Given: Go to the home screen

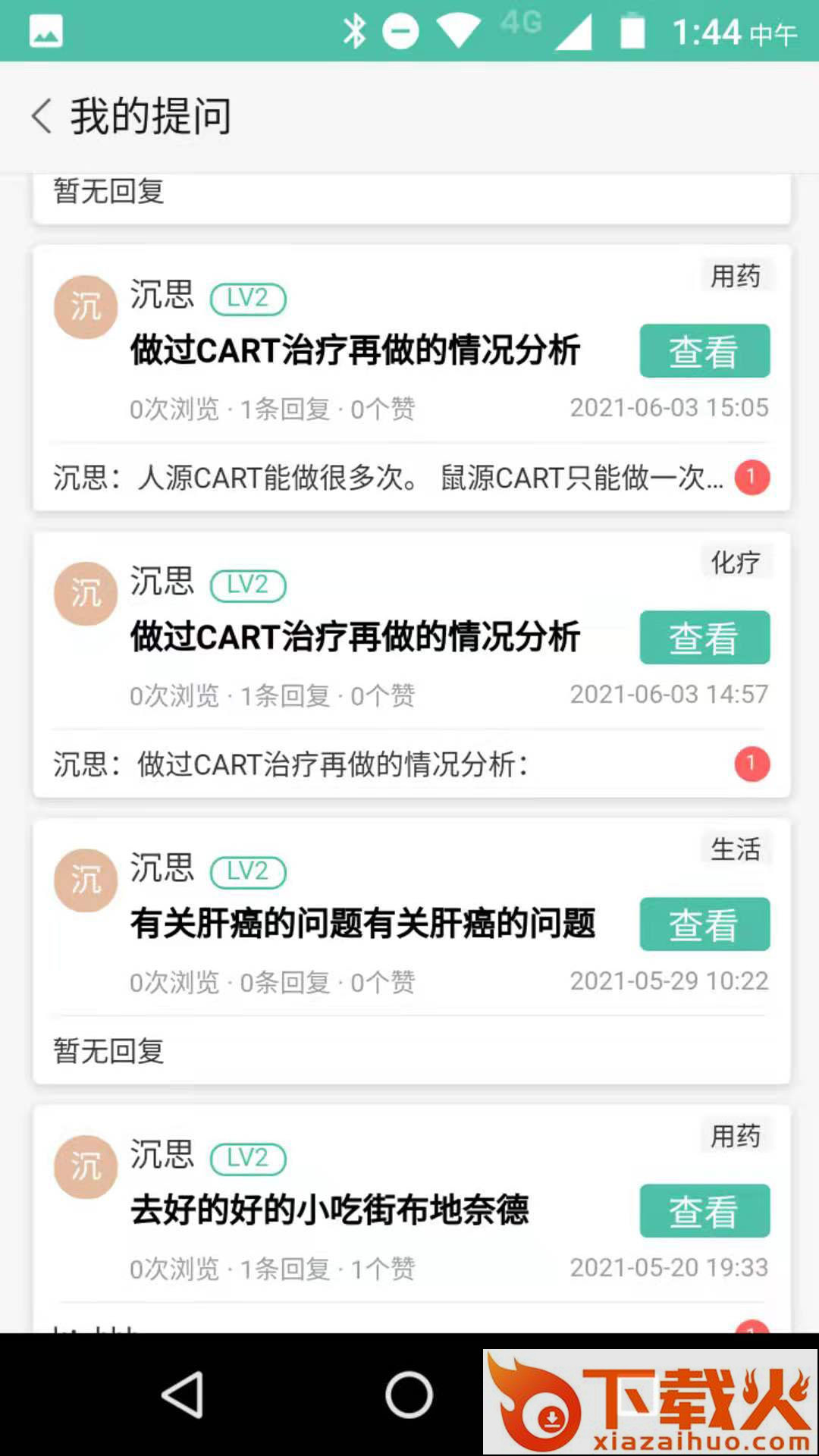Looking at the screenshot, I should pos(409,1394).
